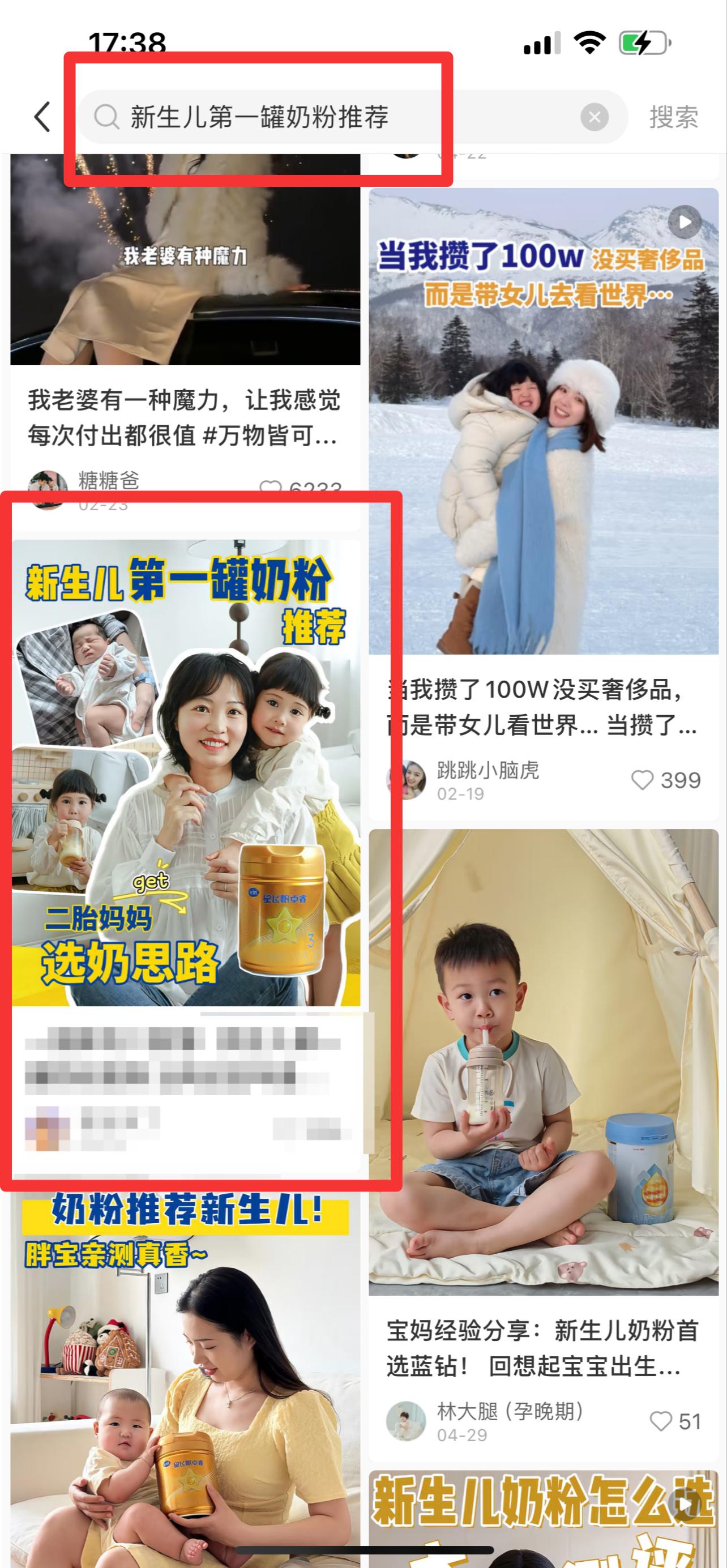The height and width of the screenshot is (1568, 727).
Task: Open the 当我攒了100W没买奢侈品 video post
Action: [x=544, y=503]
